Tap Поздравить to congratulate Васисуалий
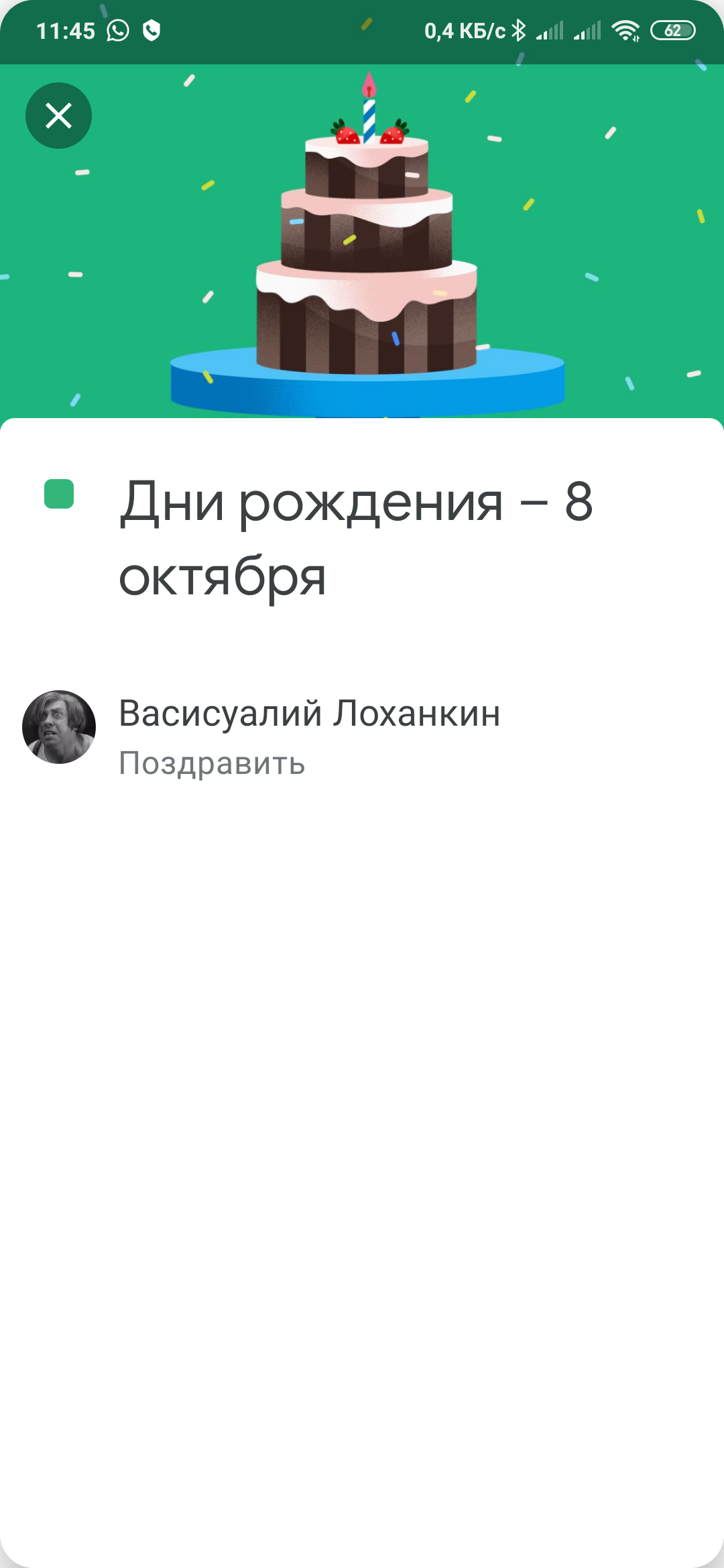The height and width of the screenshot is (1568, 724). point(212,763)
